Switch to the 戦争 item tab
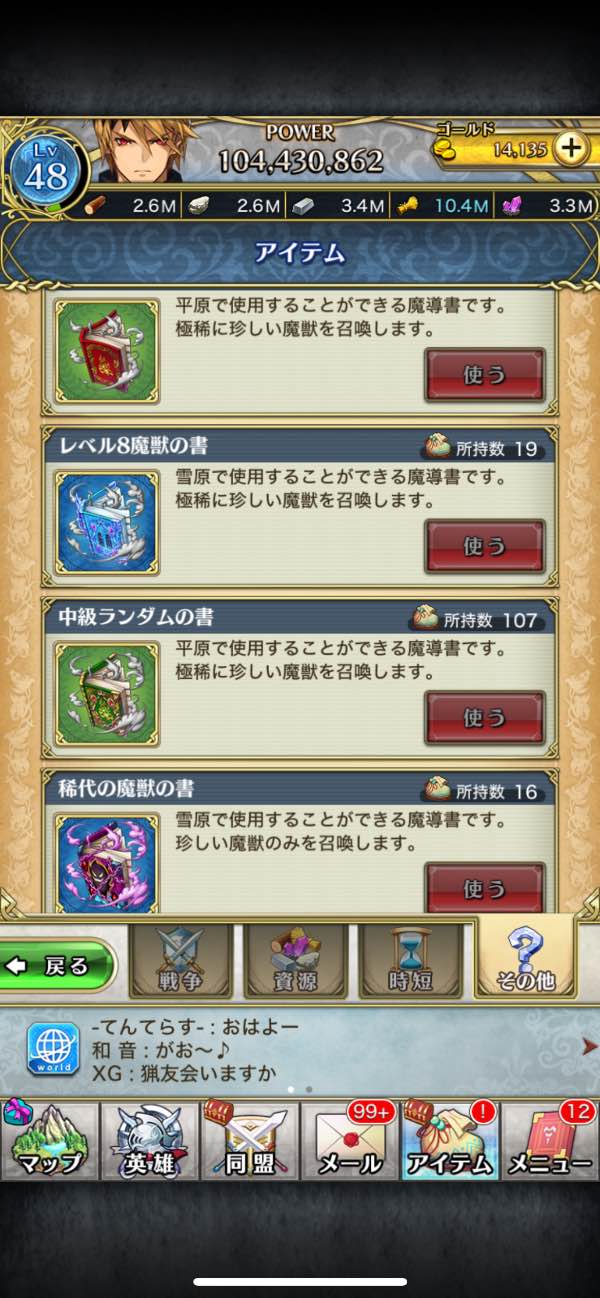 [180, 962]
